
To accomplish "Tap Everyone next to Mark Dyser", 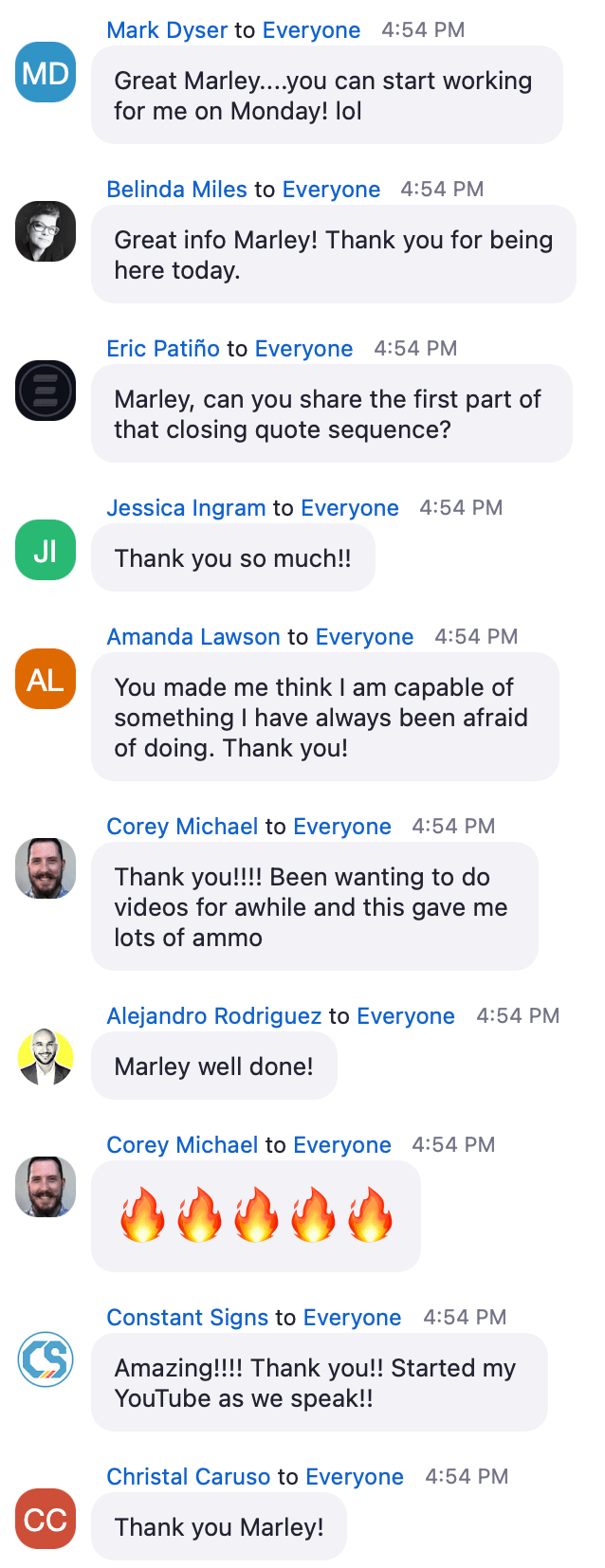I will tap(311, 30).
